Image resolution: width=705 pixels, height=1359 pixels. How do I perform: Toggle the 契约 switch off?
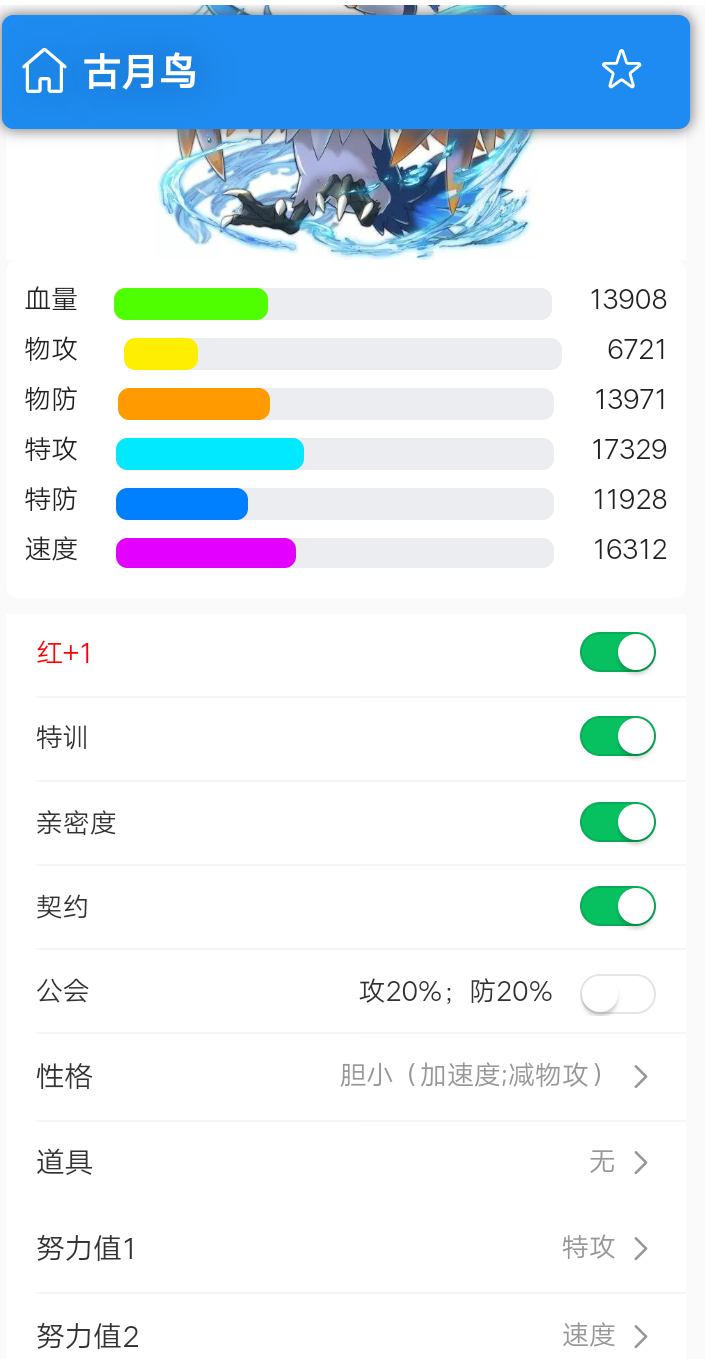(617, 907)
